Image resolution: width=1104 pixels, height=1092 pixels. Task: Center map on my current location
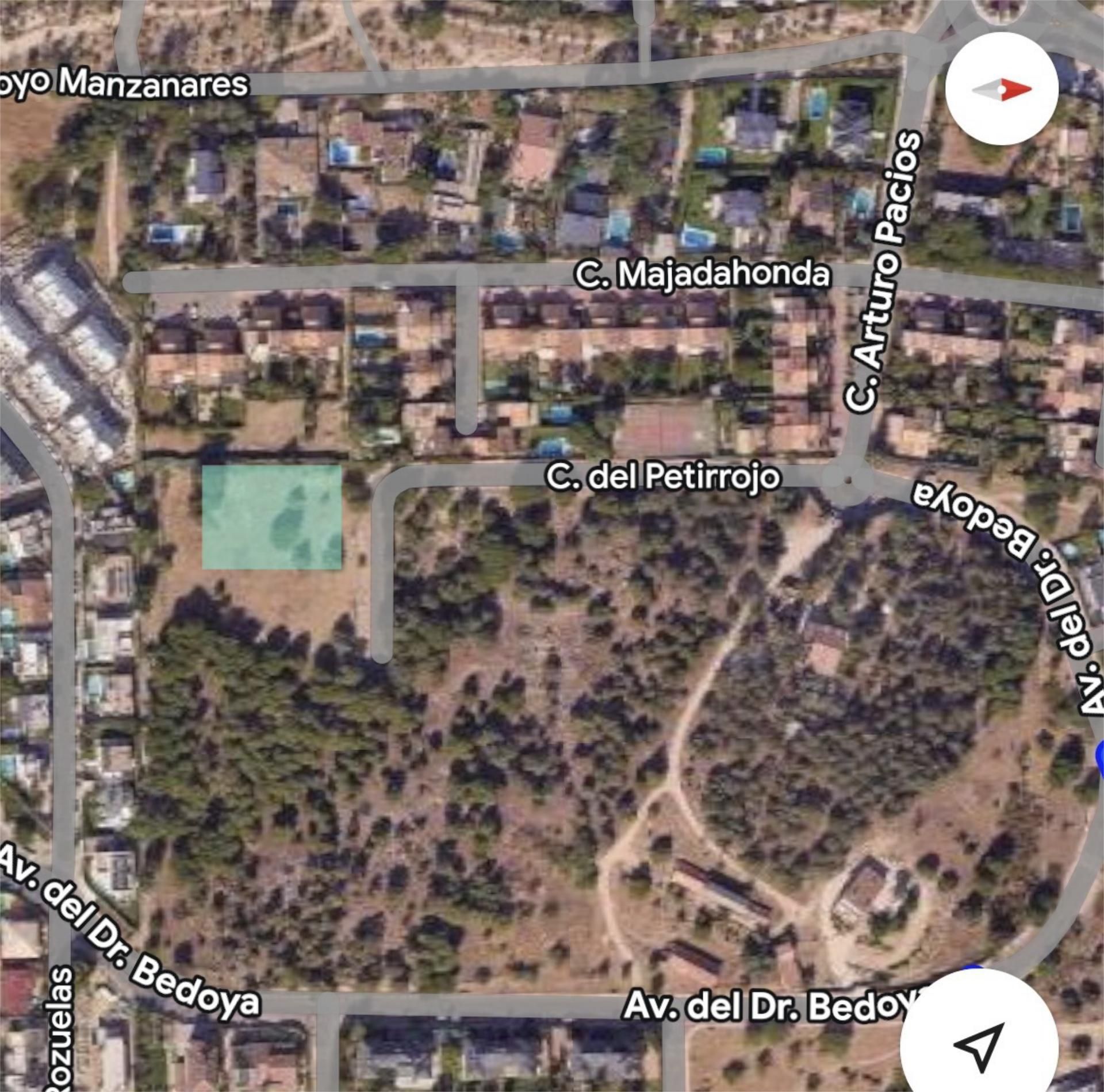[979, 1044]
